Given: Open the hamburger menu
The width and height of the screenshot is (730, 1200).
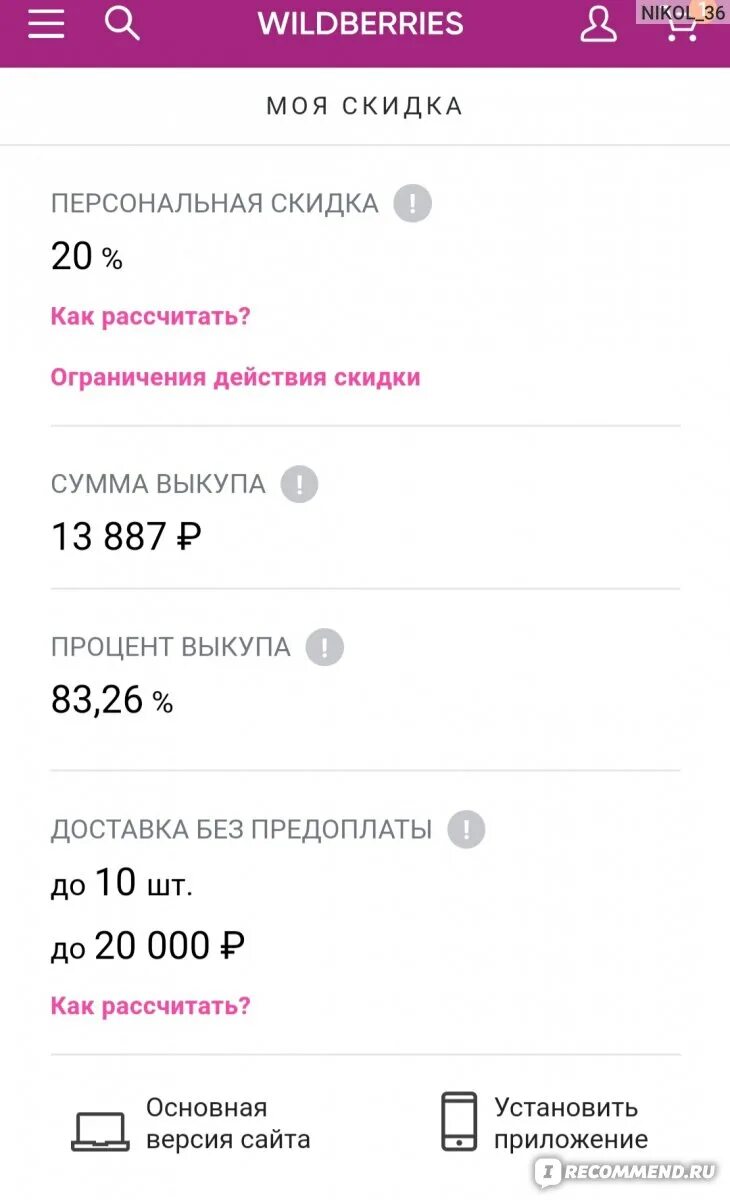Looking at the screenshot, I should click(x=46, y=24).
